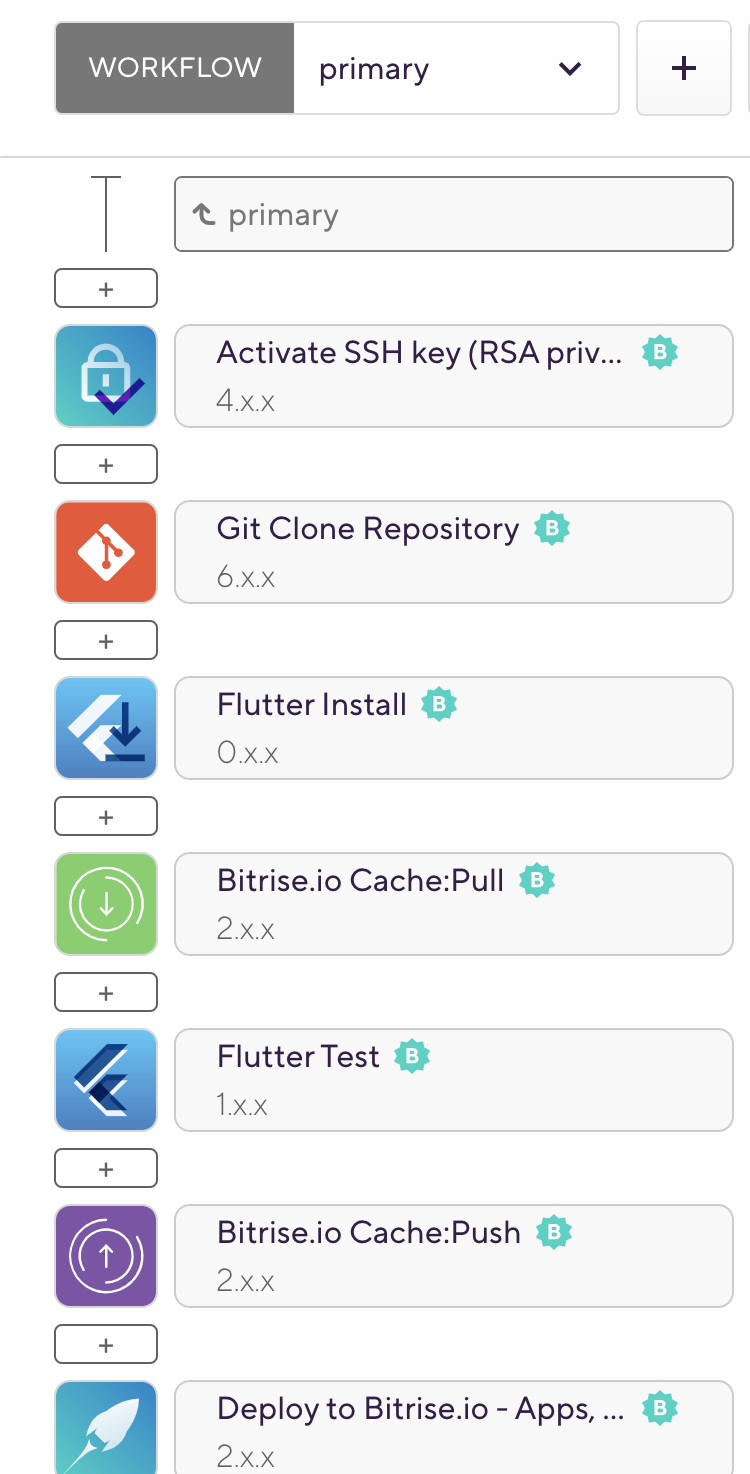Insert a step above Flutter Install
Viewport: 750px width, 1474px height.
[106, 641]
